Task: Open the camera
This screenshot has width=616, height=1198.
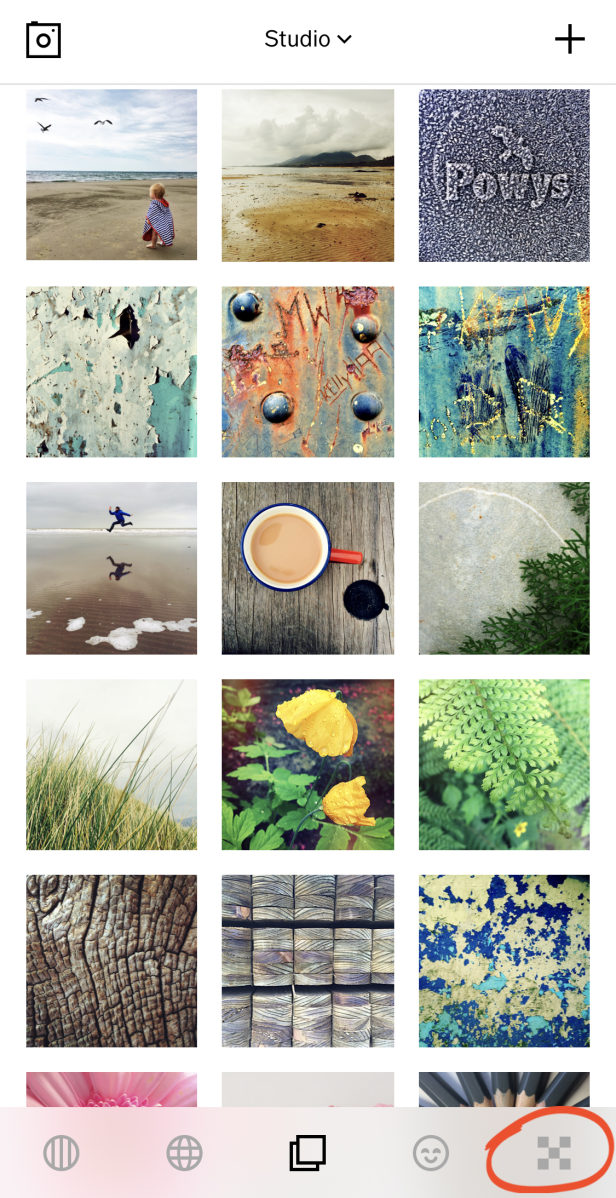Action: (43, 39)
